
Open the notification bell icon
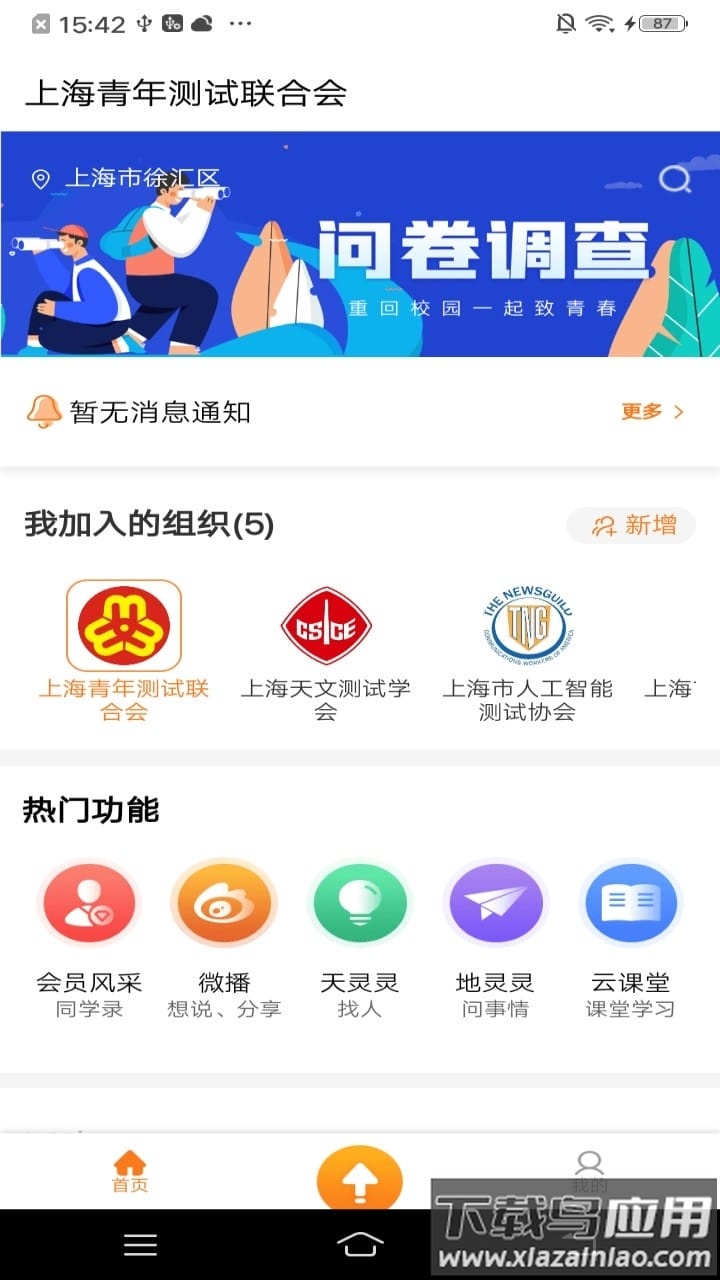click(x=44, y=410)
